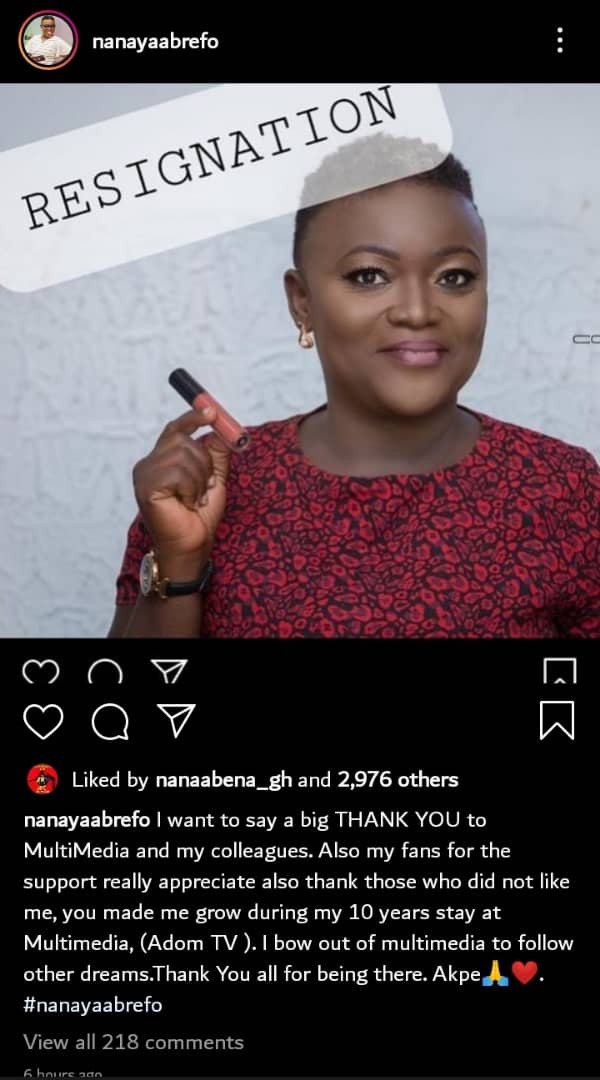Open comments via the speech bubble icon
Screen dimensions: 600x1080
click(x=110, y=722)
